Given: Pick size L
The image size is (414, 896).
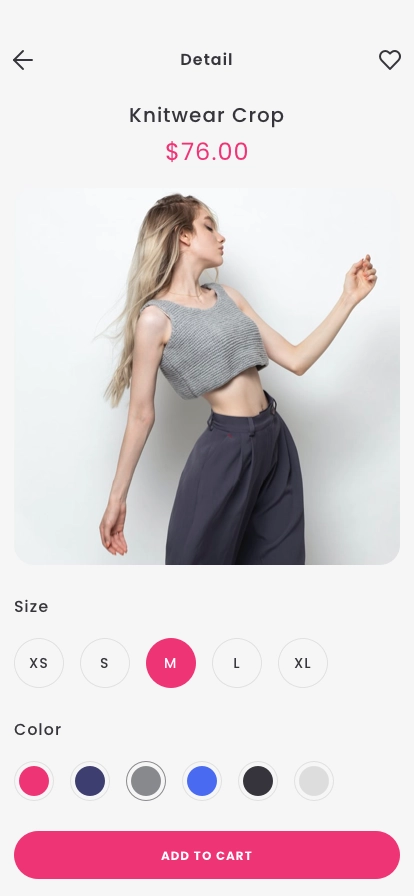Looking at the screenshot, I should pyautogui.click(x=237, y=663).
